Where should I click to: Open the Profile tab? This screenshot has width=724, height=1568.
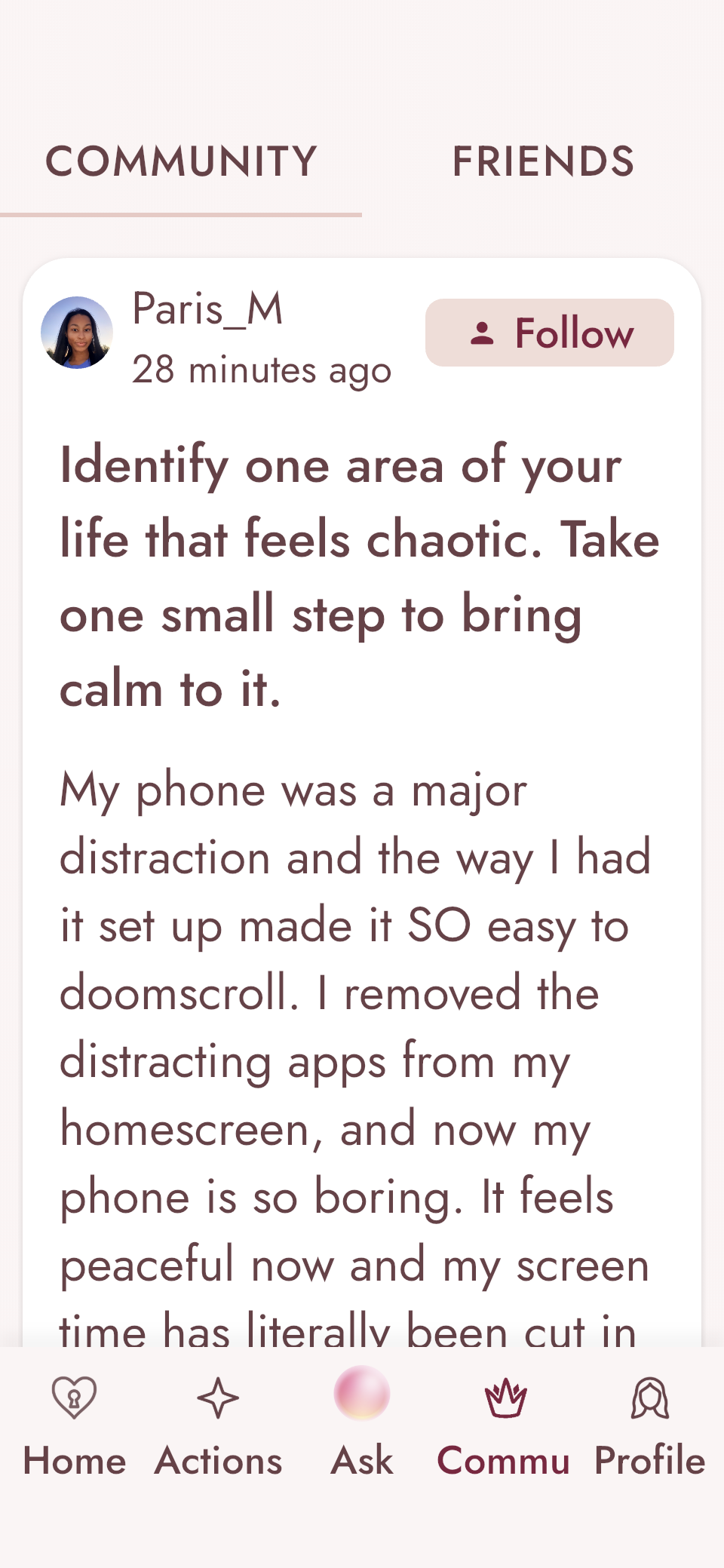649,1425
